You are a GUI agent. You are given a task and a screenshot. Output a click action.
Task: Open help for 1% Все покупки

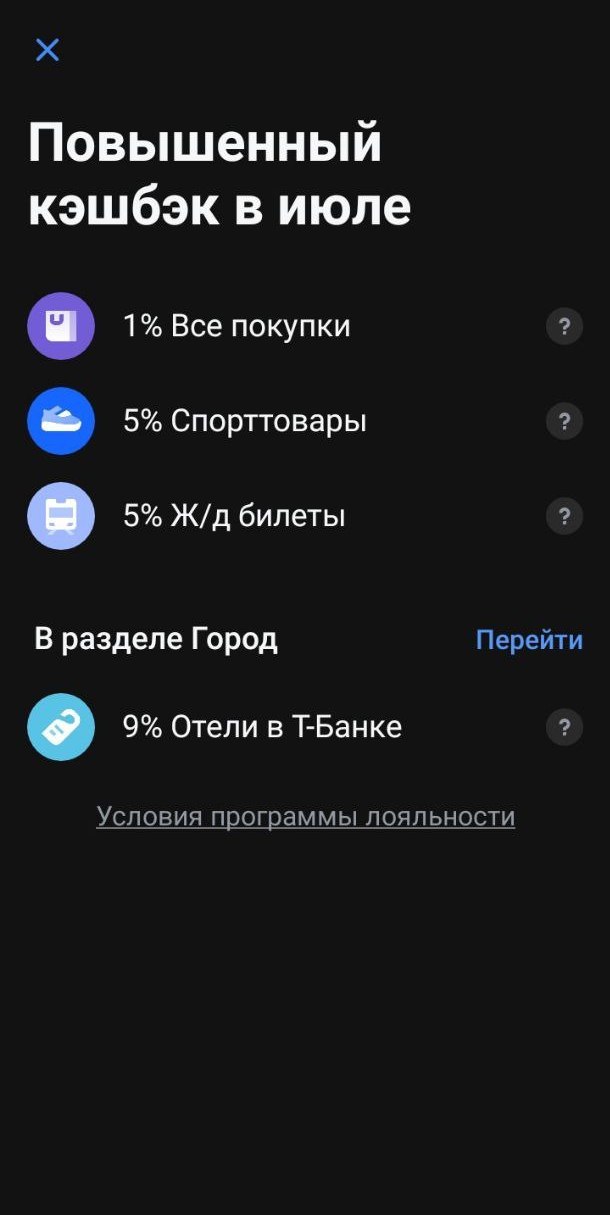(x=564, y=326)
